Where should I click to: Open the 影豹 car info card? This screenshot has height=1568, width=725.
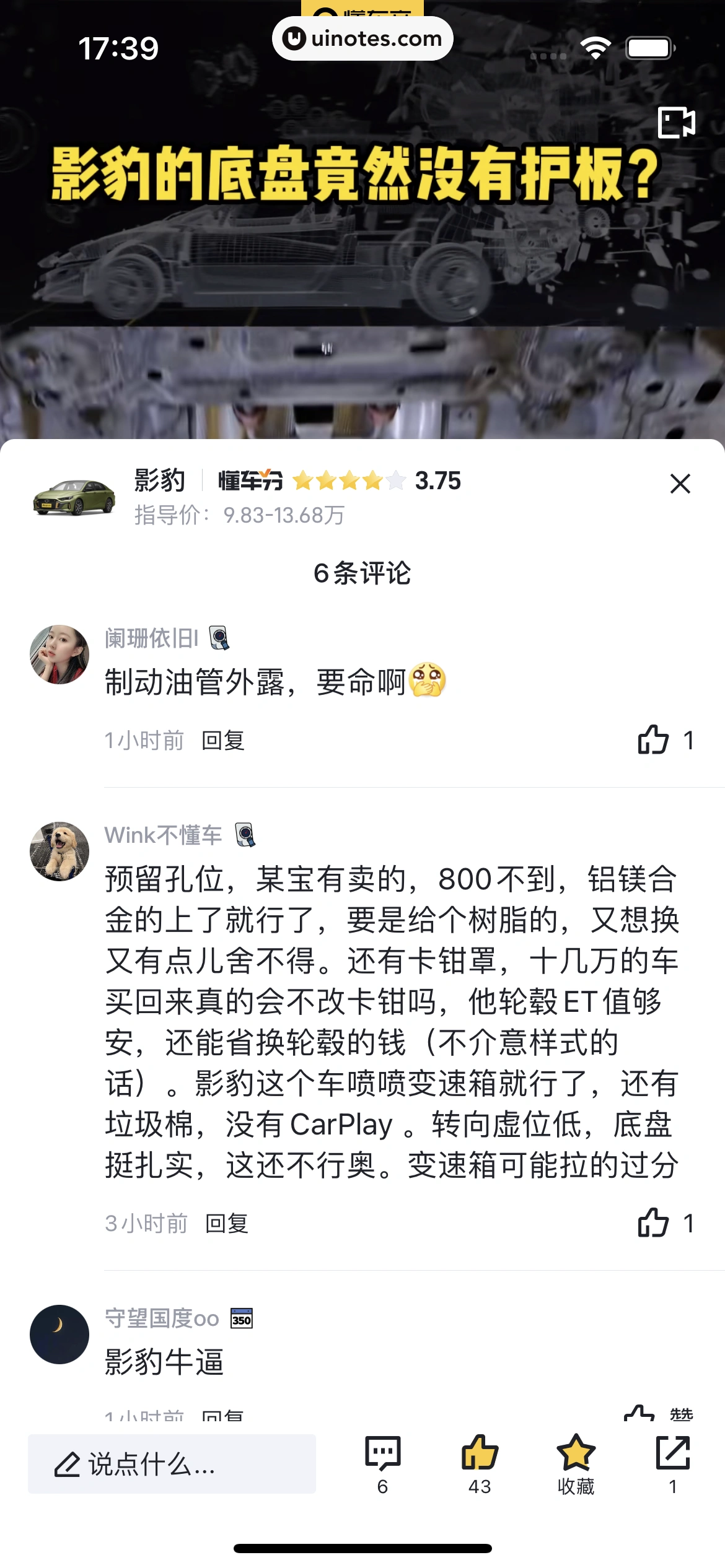(248, 497)
